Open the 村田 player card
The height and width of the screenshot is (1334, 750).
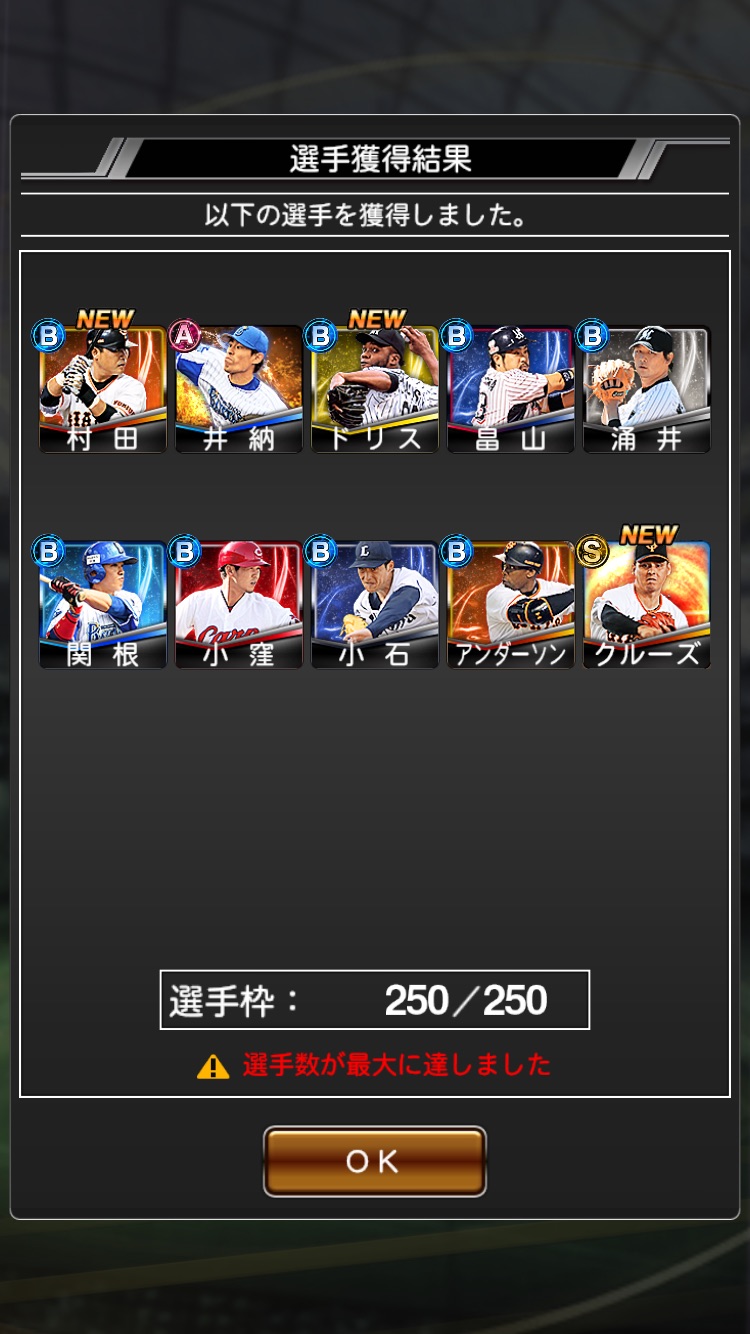103,389
